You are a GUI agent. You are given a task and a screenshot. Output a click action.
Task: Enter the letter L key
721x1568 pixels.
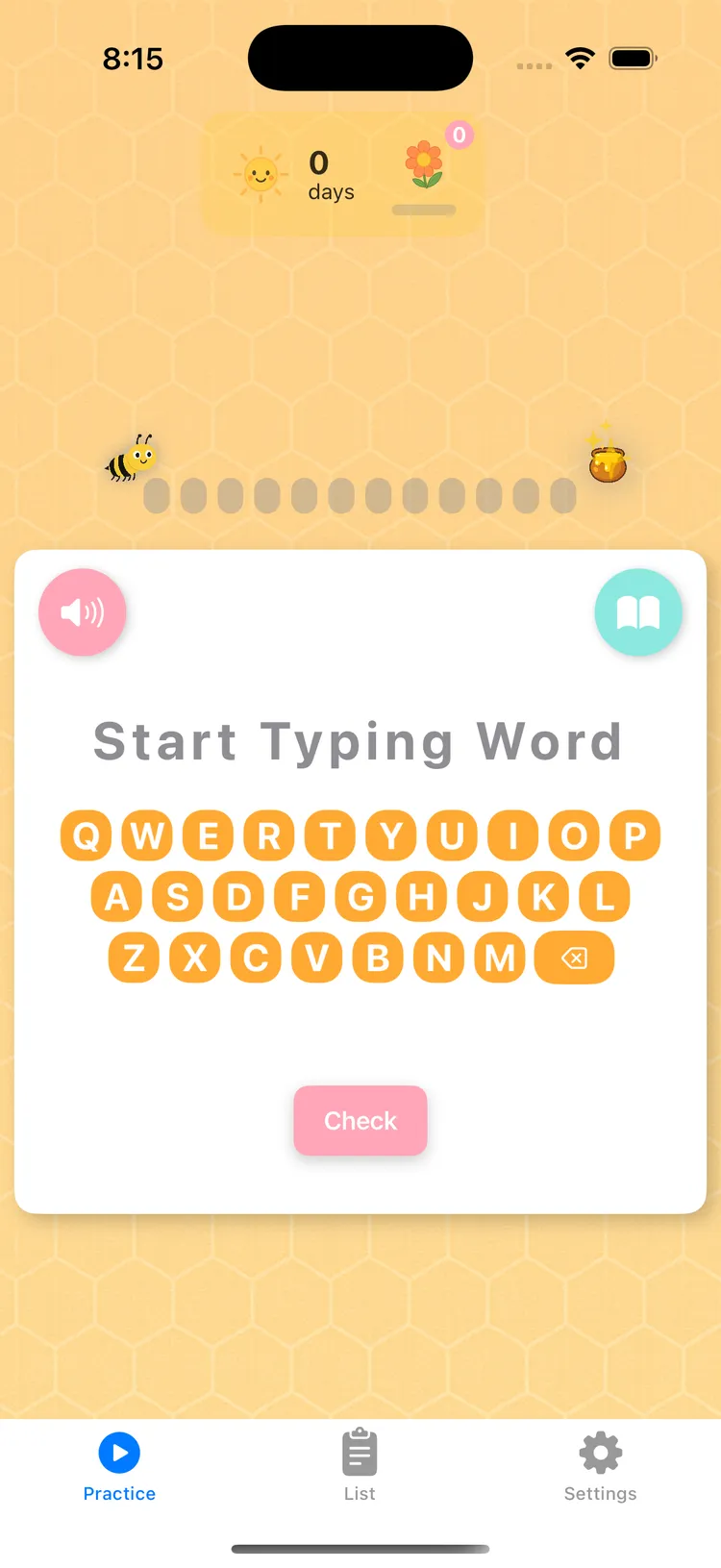pos(605,897)
